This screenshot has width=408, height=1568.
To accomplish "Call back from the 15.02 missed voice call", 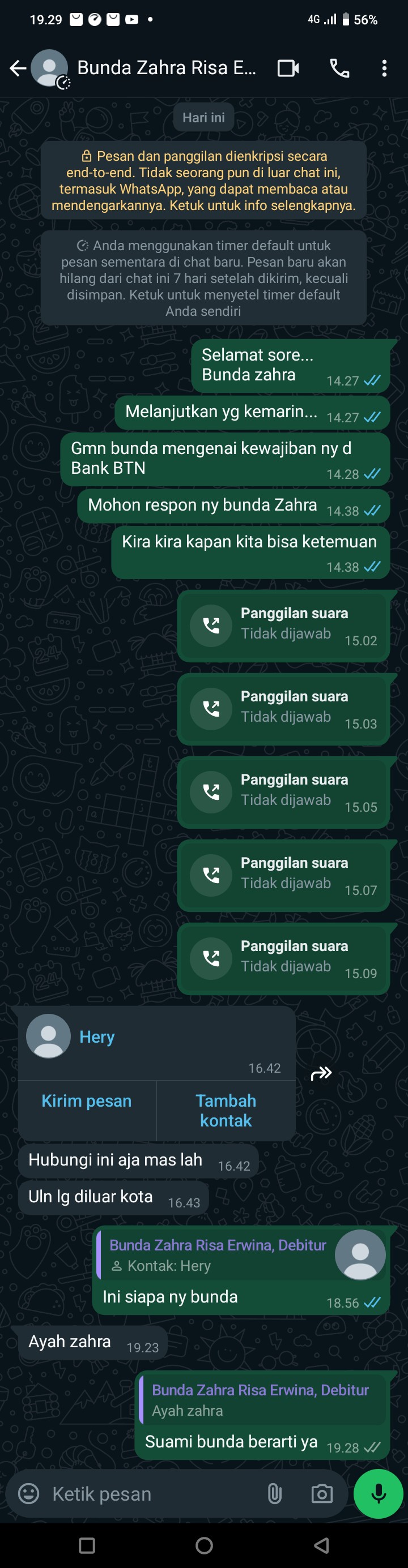I will pos(211,625).
